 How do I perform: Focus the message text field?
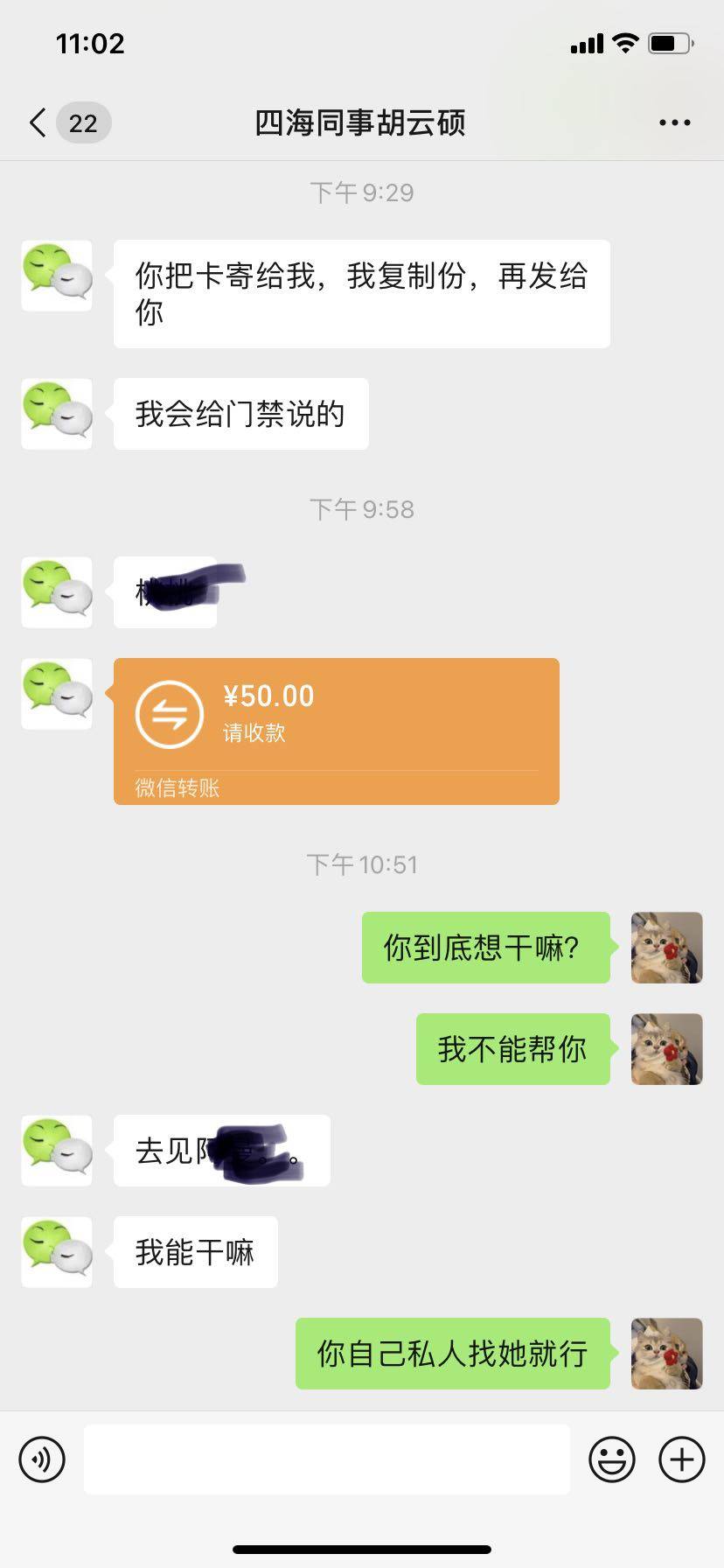pyautogui.click(x=326, y=1459)
